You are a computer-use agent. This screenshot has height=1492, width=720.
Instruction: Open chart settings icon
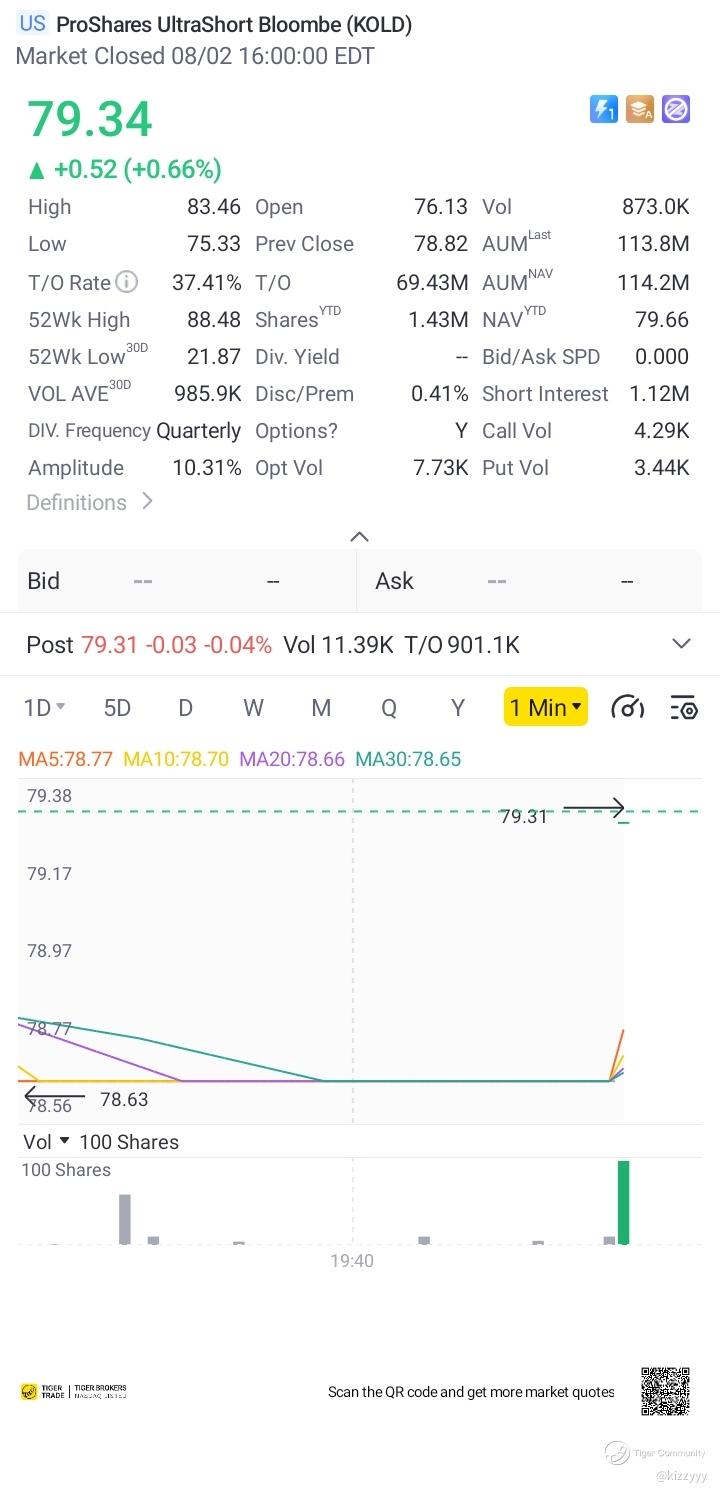pyautogui.click(x=683, y=708)
